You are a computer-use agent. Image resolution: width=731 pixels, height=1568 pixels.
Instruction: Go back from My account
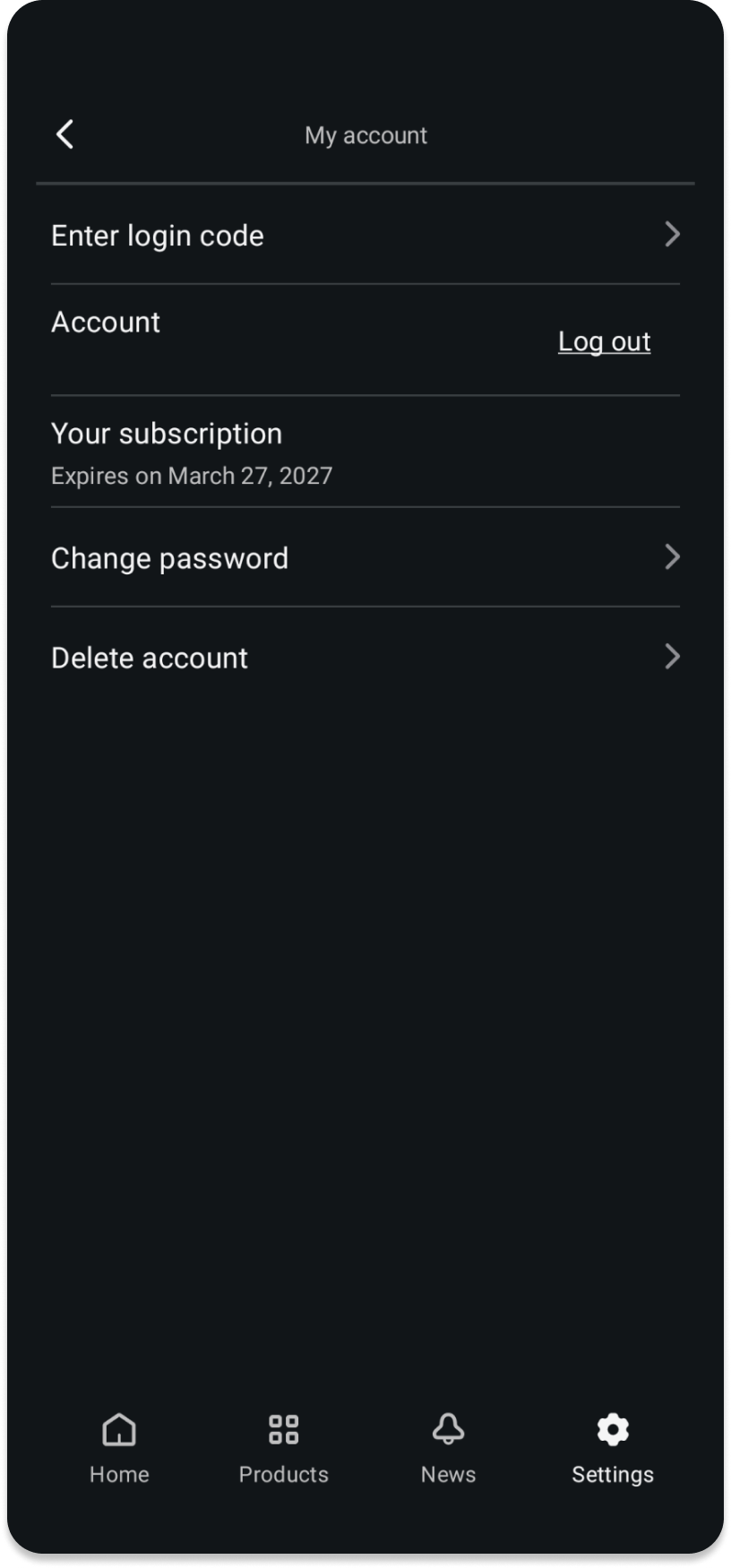click(x=64, y=134)
